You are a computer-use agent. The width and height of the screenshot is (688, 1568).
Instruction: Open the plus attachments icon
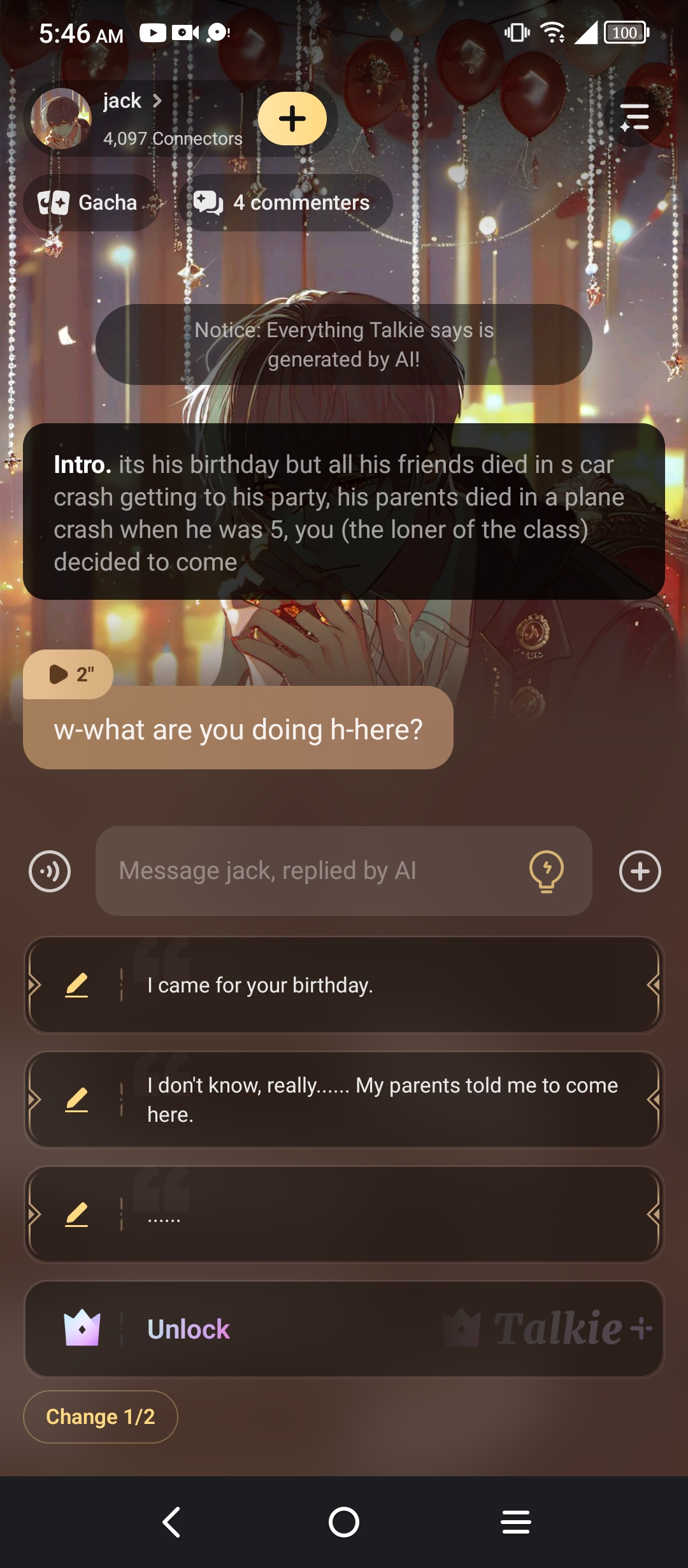point(640,871)
